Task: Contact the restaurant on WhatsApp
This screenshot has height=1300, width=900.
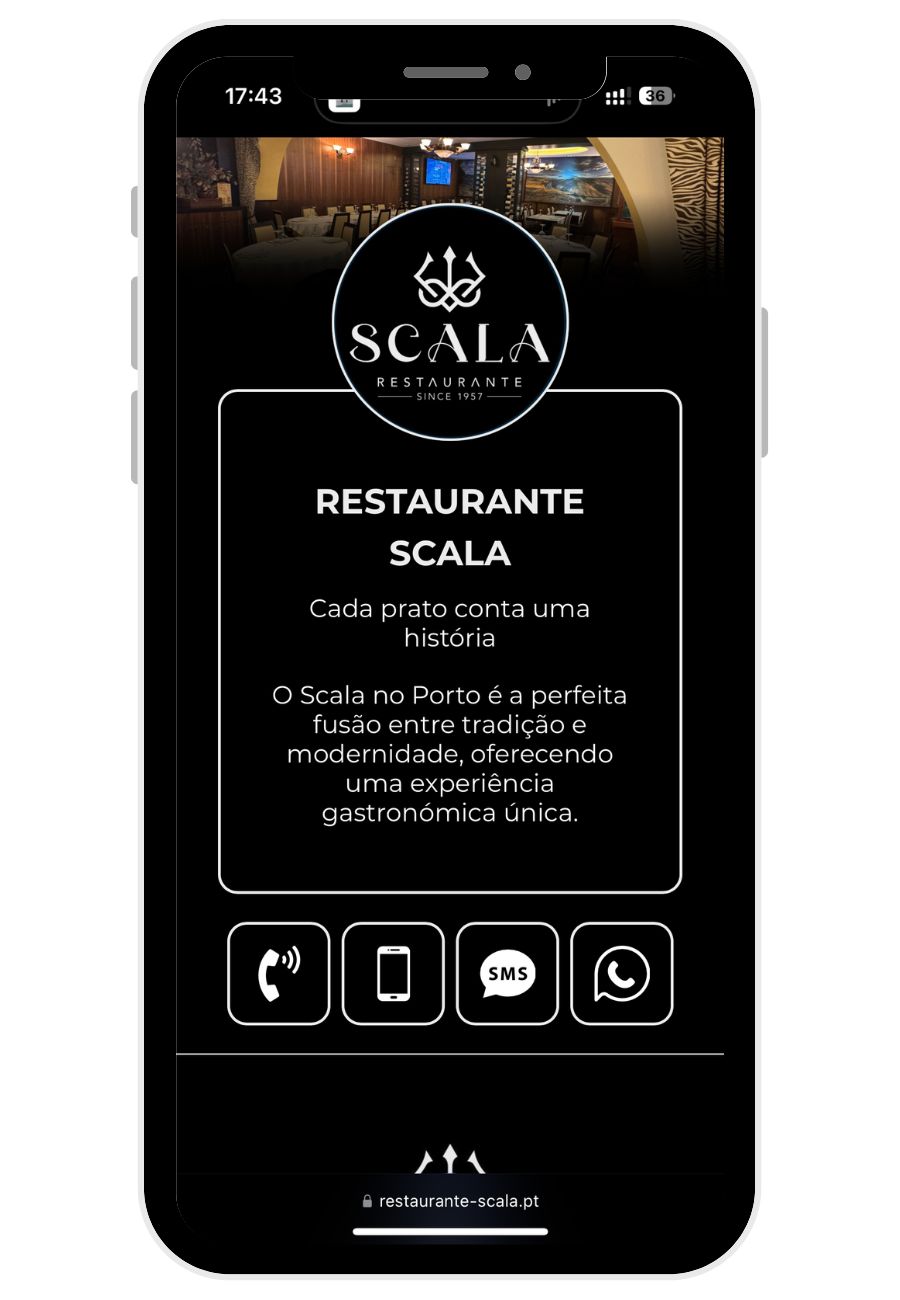Action: [621, 973]
